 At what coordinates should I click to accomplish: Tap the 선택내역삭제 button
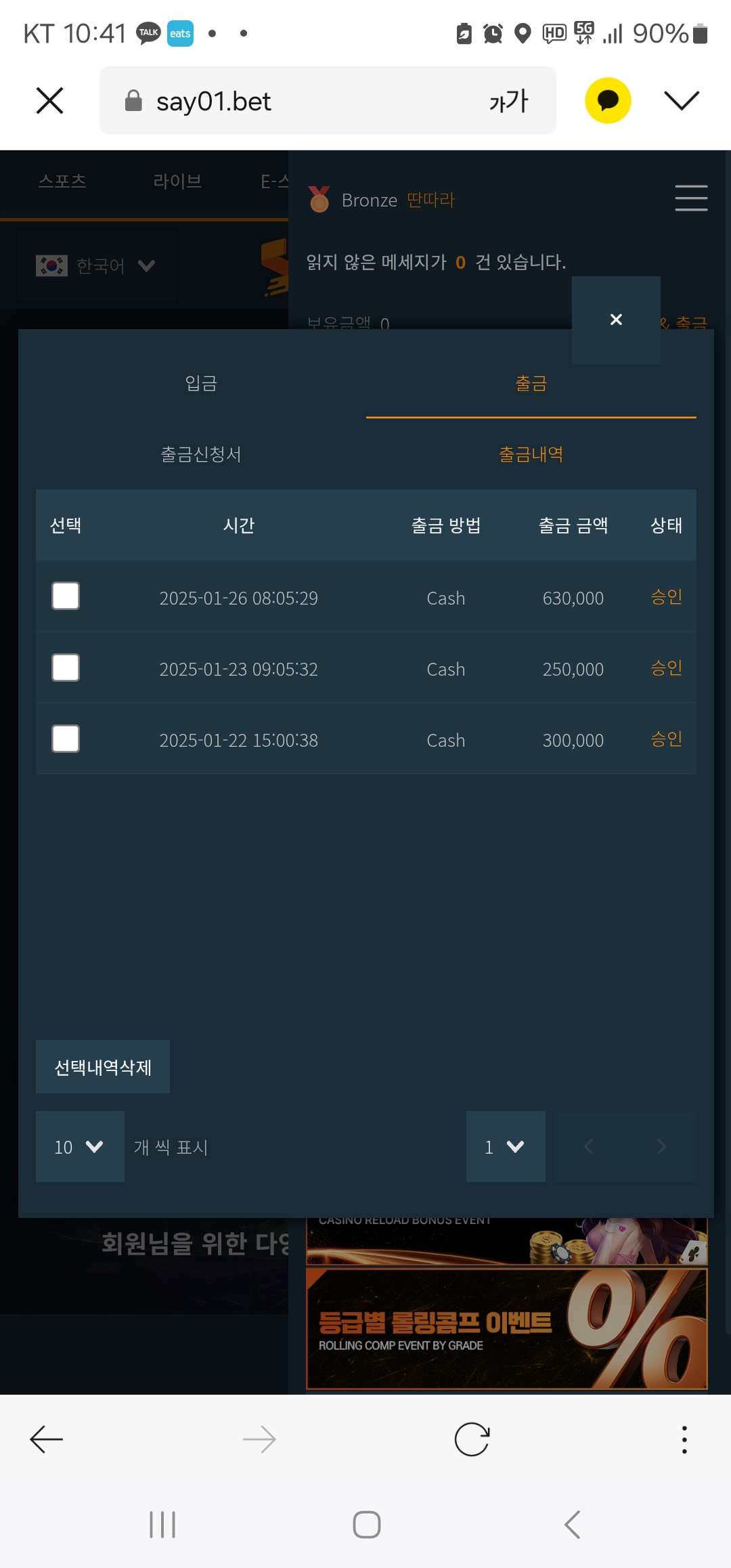[103, 1067]
